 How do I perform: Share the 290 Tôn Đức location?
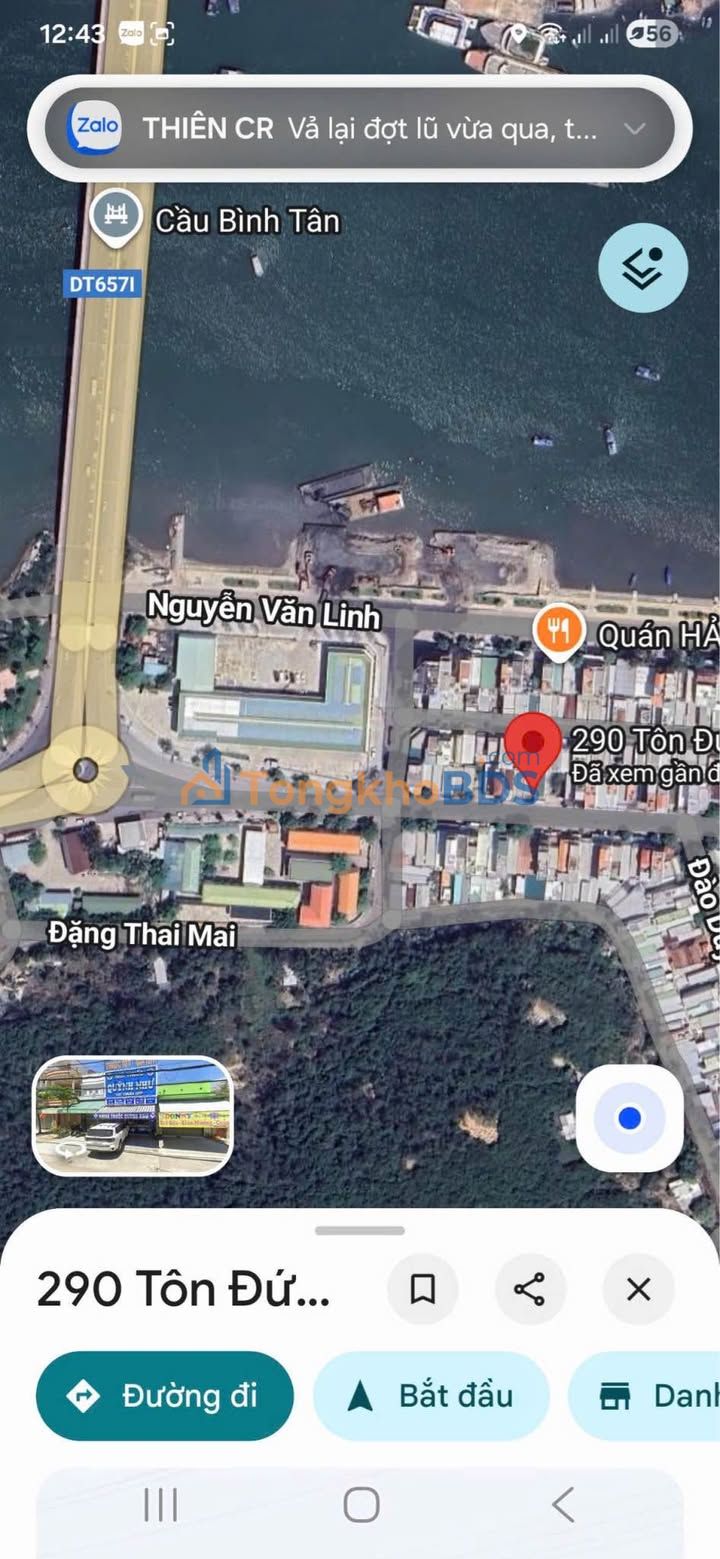click(x=530, y=1290)
